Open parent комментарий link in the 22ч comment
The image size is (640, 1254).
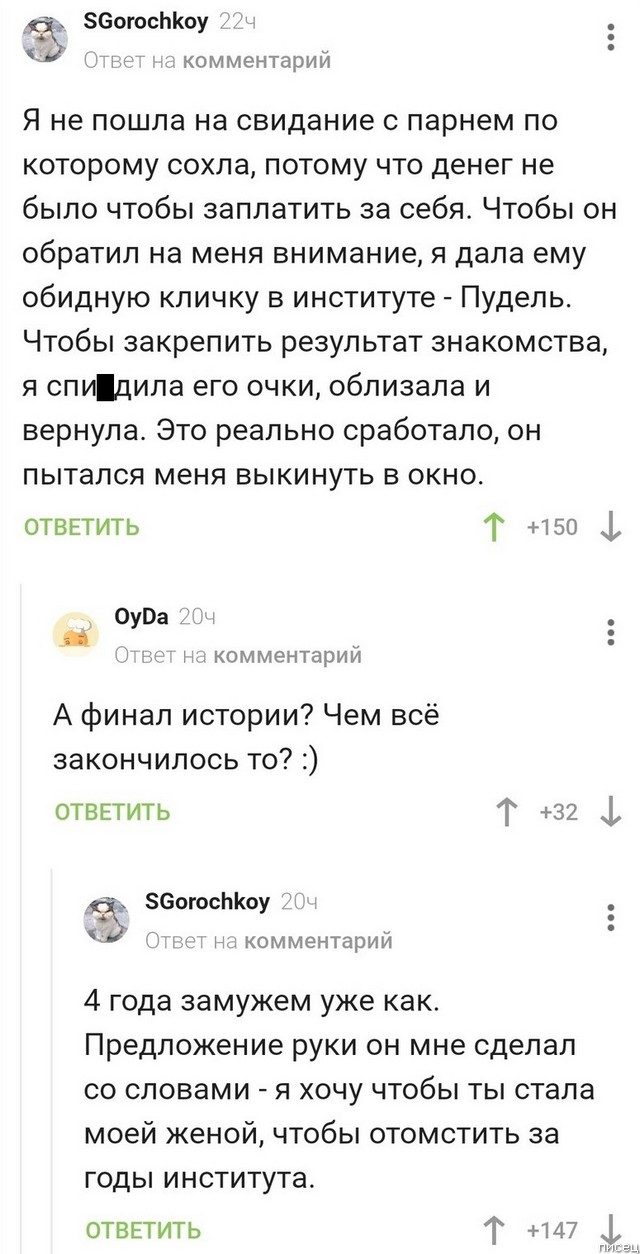click(x=257, y=61)
